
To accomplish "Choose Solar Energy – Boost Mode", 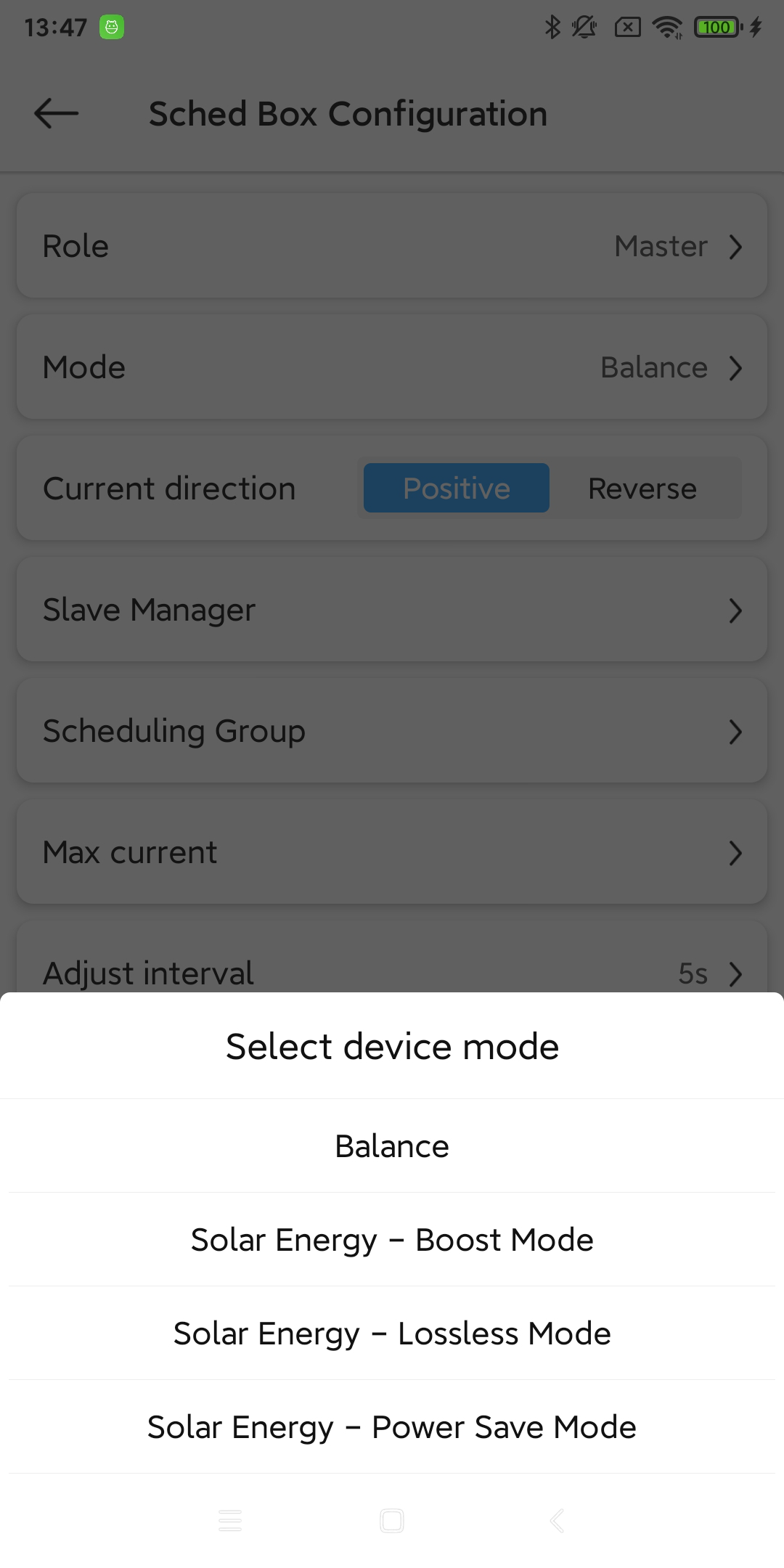I will [x=392, y=1240].
